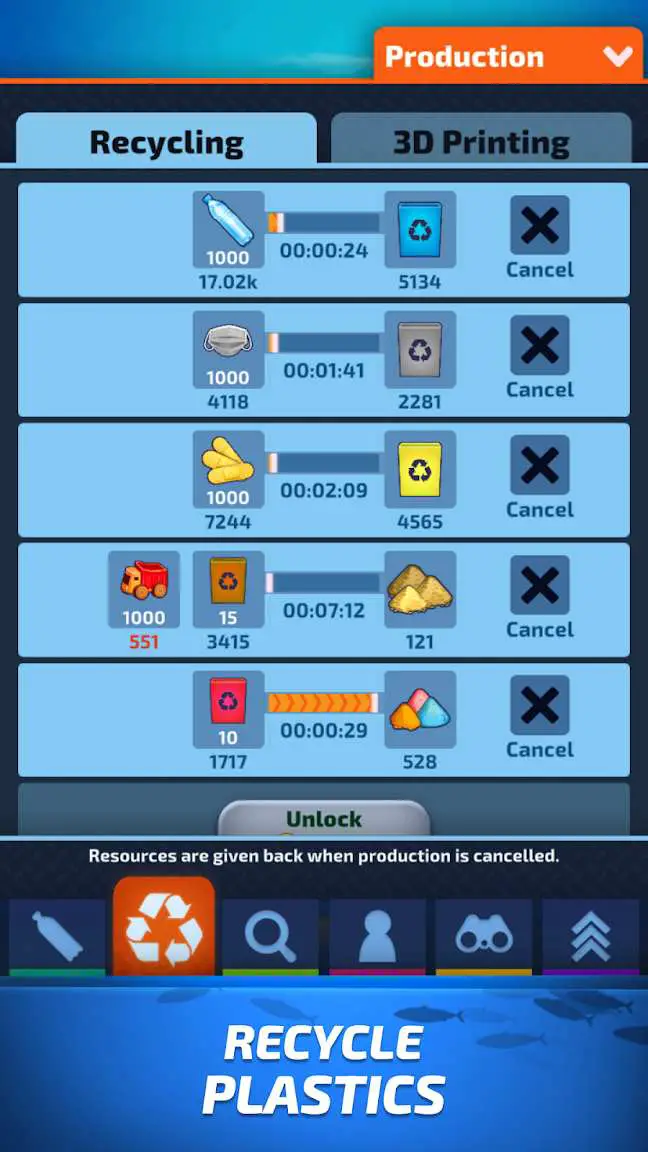
Task: Cancel the yellow bin production timed 00:02:09
Action: [x=539, y=478]
